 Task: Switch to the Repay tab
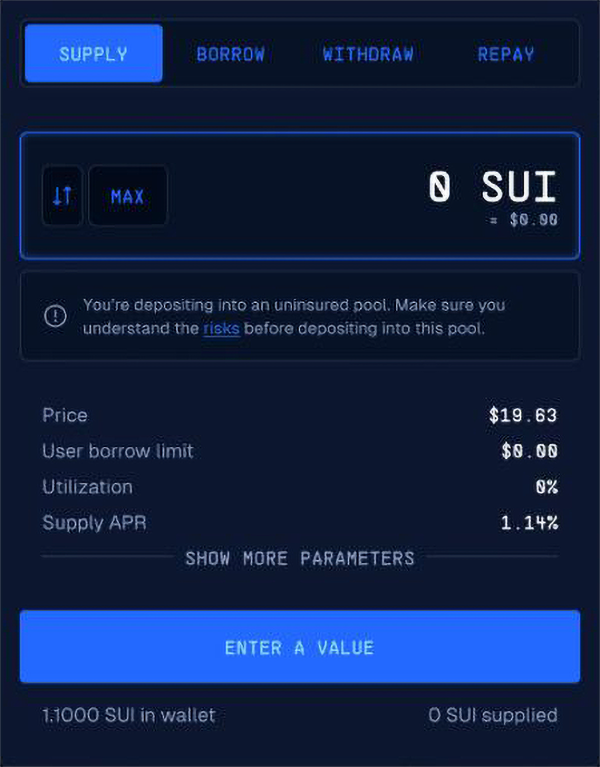click(x=506, y=54)
